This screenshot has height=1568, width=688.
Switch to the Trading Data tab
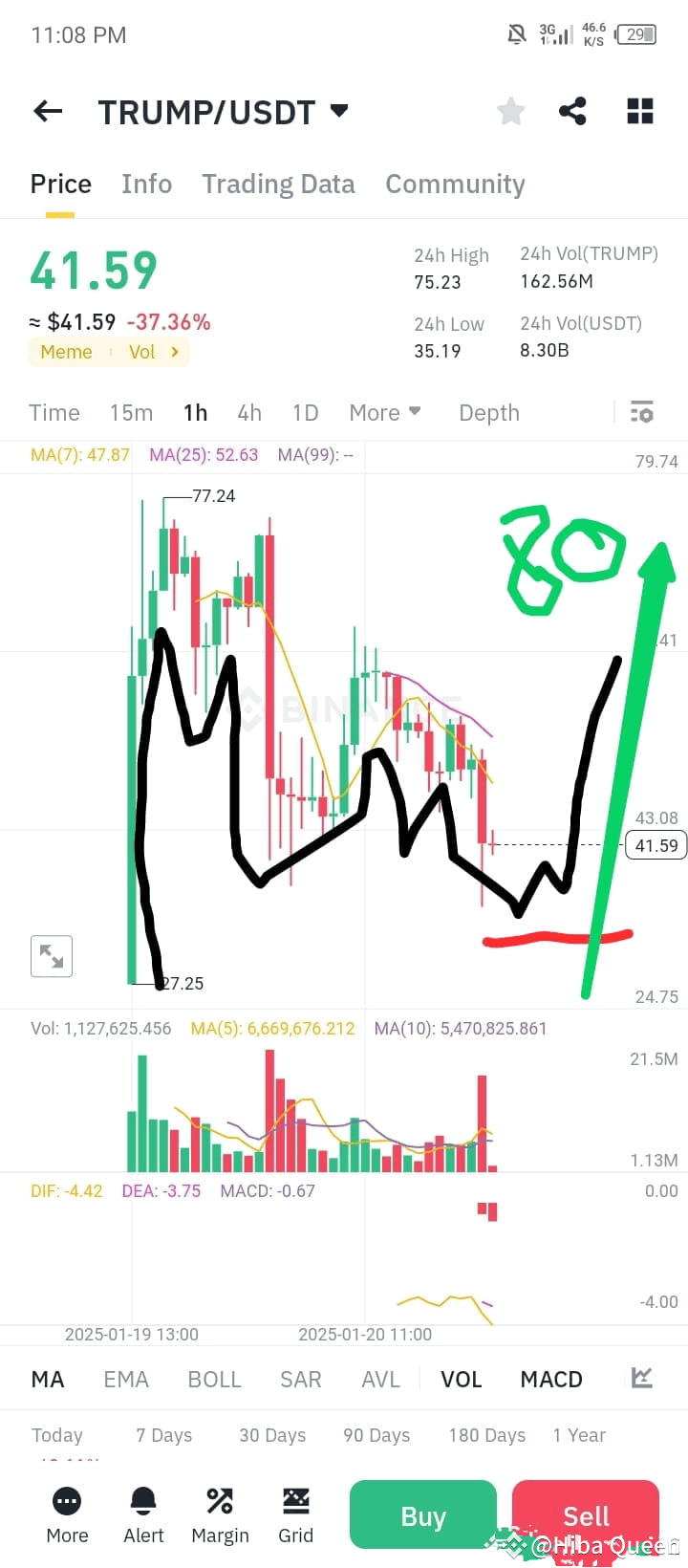278,184
